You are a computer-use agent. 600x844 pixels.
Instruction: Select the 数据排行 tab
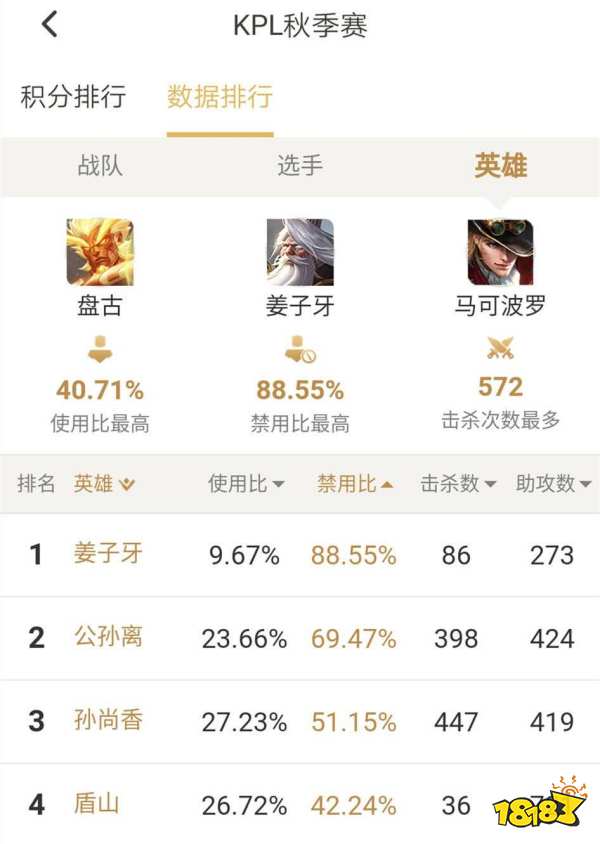(x=220, y=97)
